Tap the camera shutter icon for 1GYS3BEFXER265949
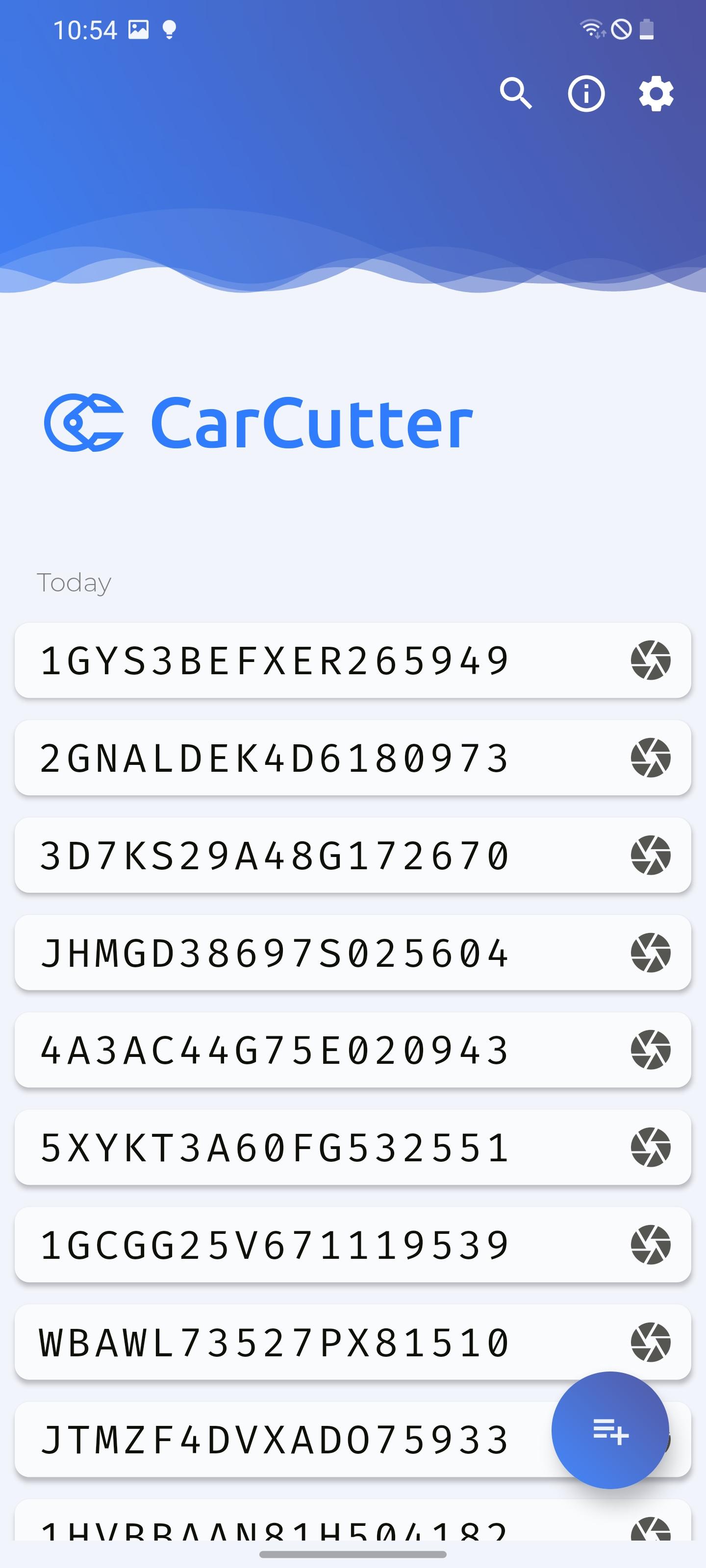 click(651, 661)
